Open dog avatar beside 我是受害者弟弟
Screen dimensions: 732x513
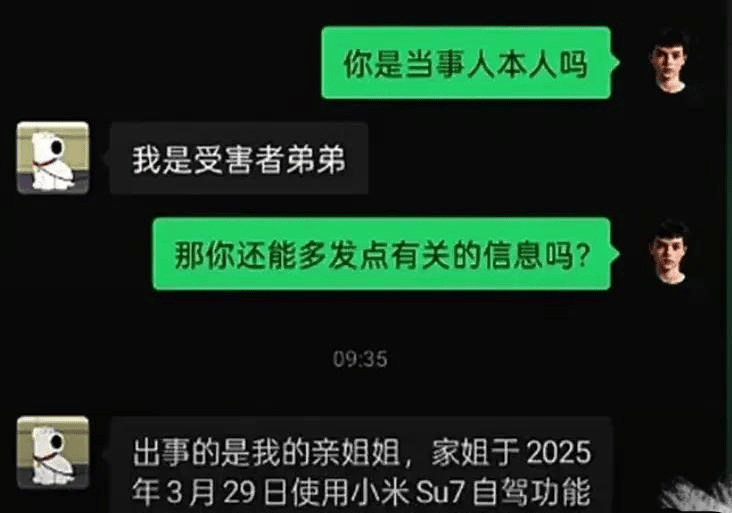[x=52, y=157]
